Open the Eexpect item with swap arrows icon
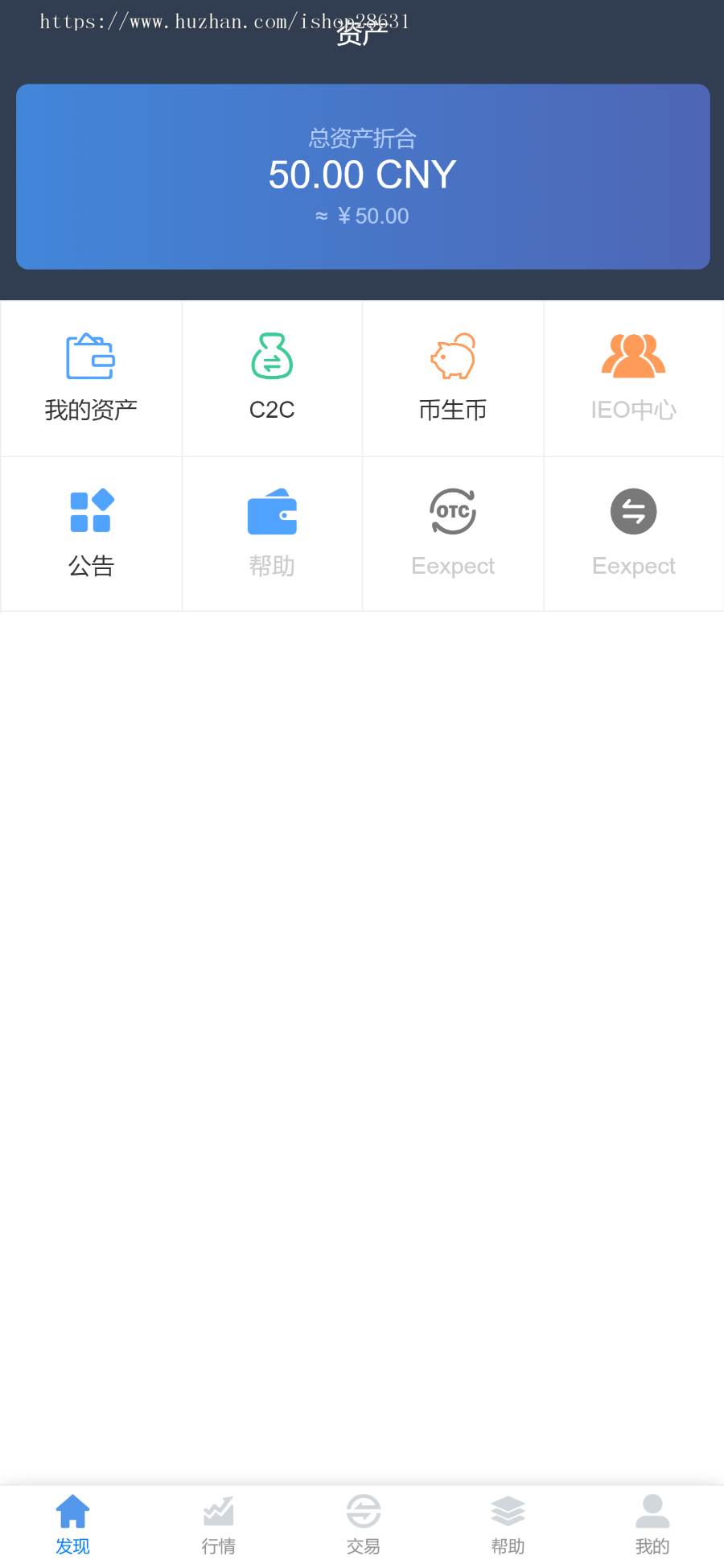This screenshot has width=724, height=1568. [x=634, y=534]
